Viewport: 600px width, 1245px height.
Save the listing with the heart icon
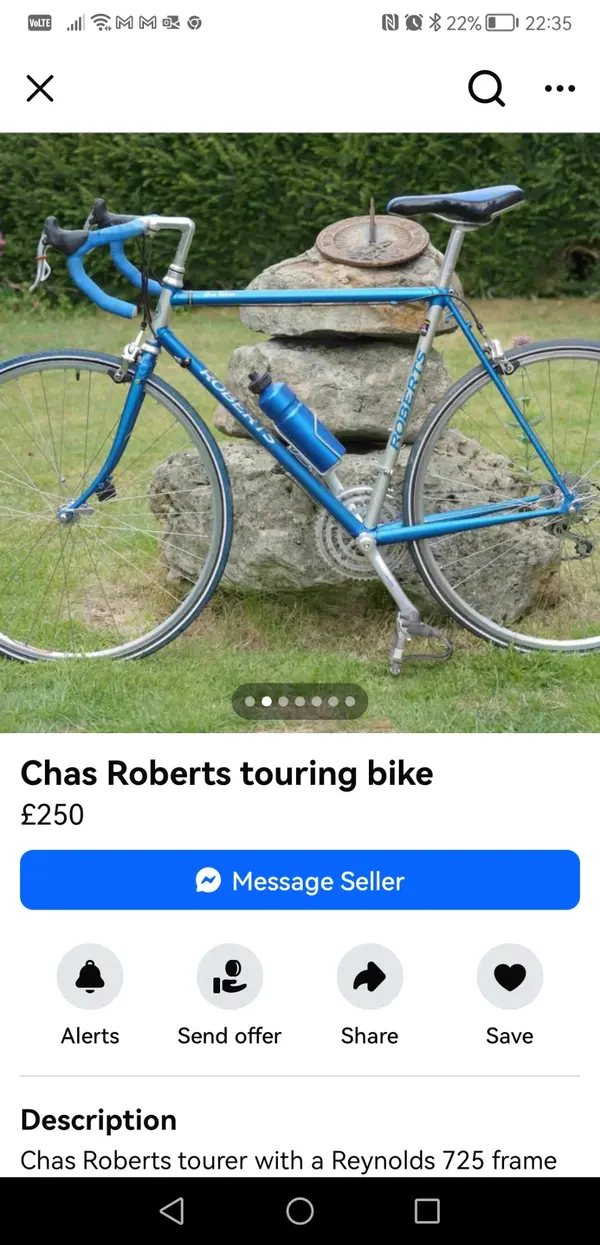(x=510, y=977)
